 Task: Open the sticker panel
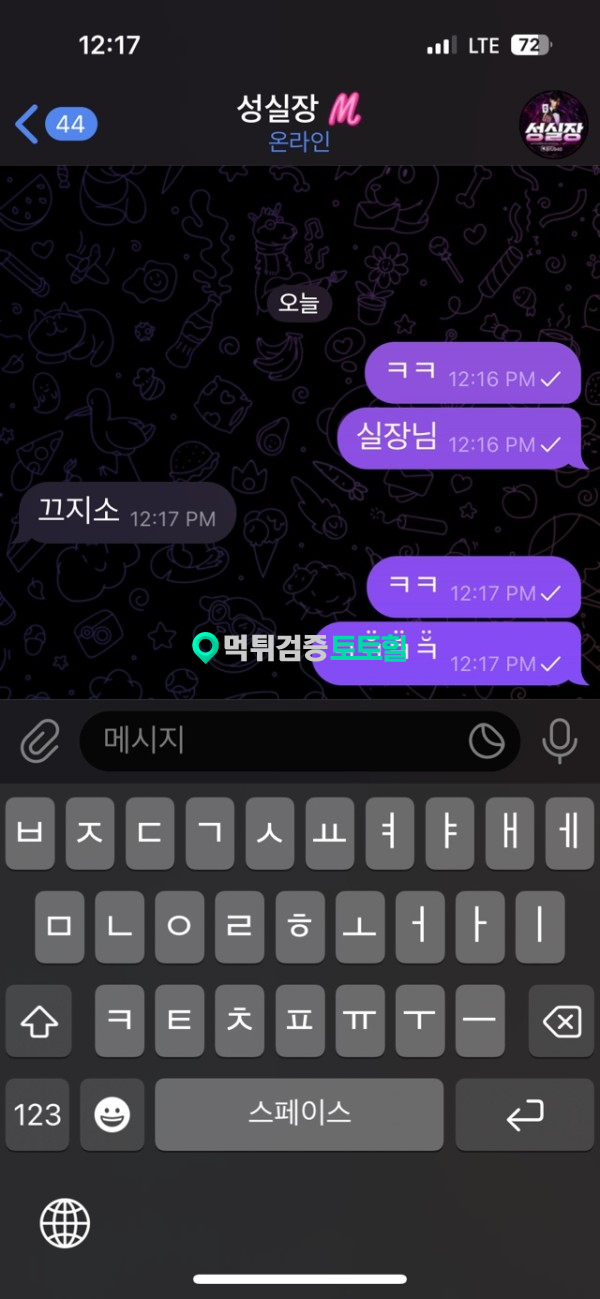click(487, 741)
